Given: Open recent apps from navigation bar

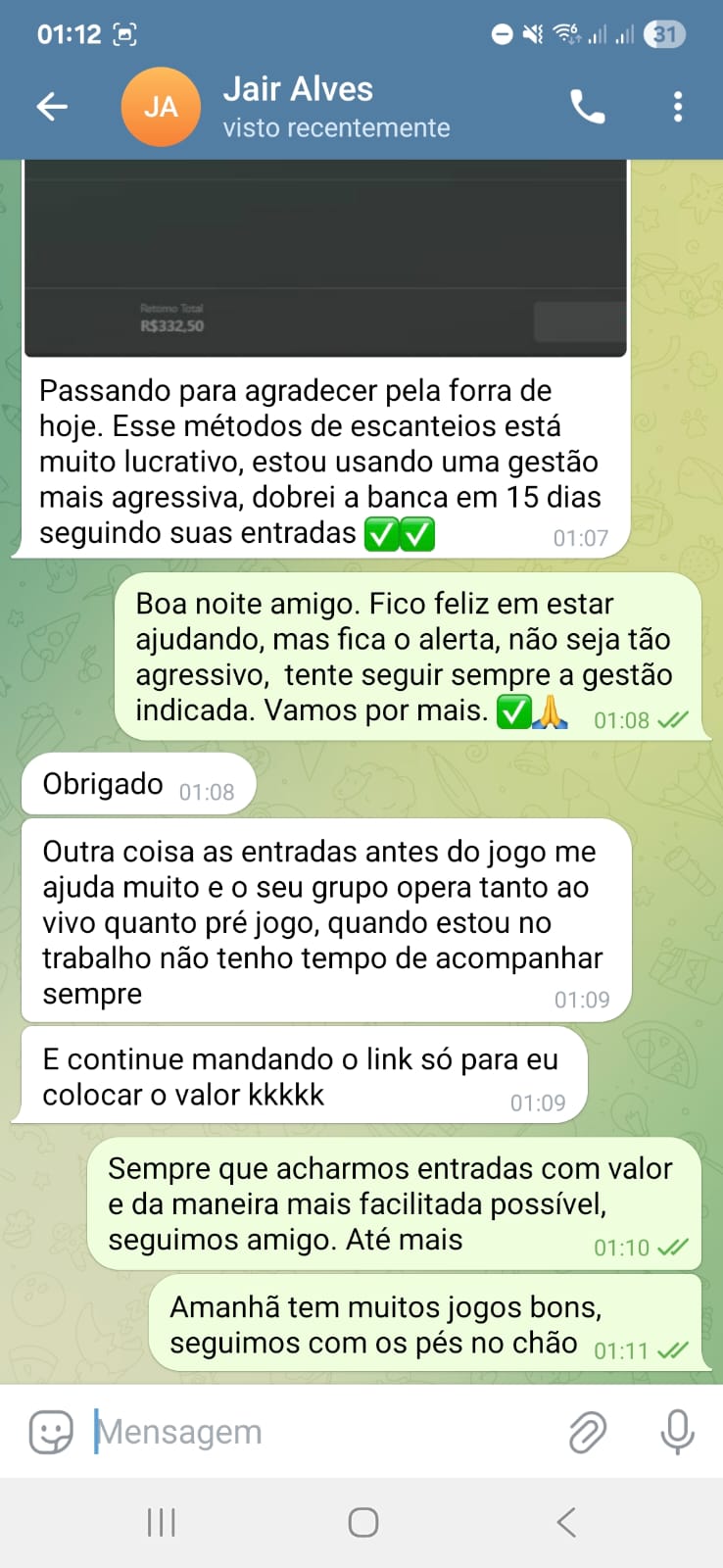Looking at the screenshot, I should tap(161, 1522).
